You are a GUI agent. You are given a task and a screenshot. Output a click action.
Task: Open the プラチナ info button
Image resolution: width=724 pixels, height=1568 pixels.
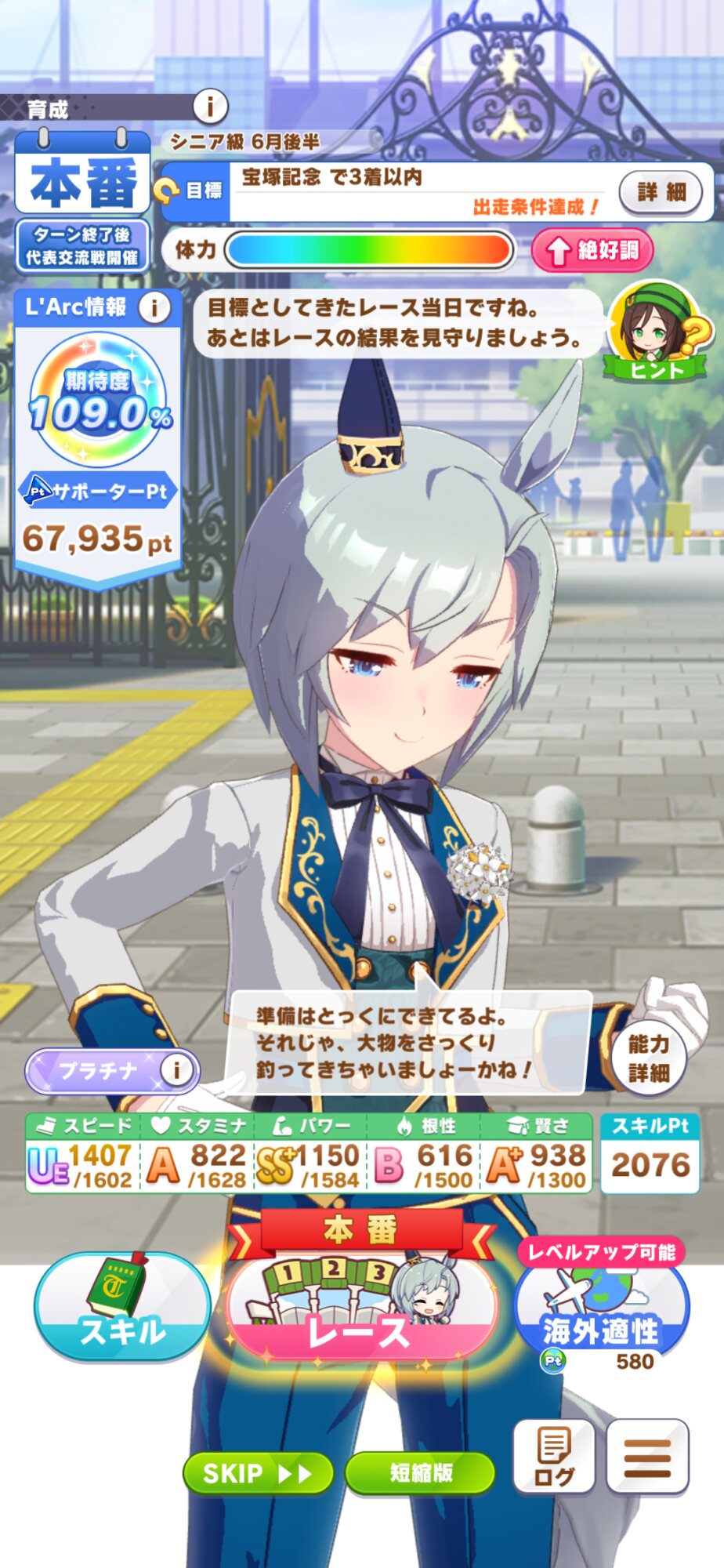click(x=176, y=1069)
